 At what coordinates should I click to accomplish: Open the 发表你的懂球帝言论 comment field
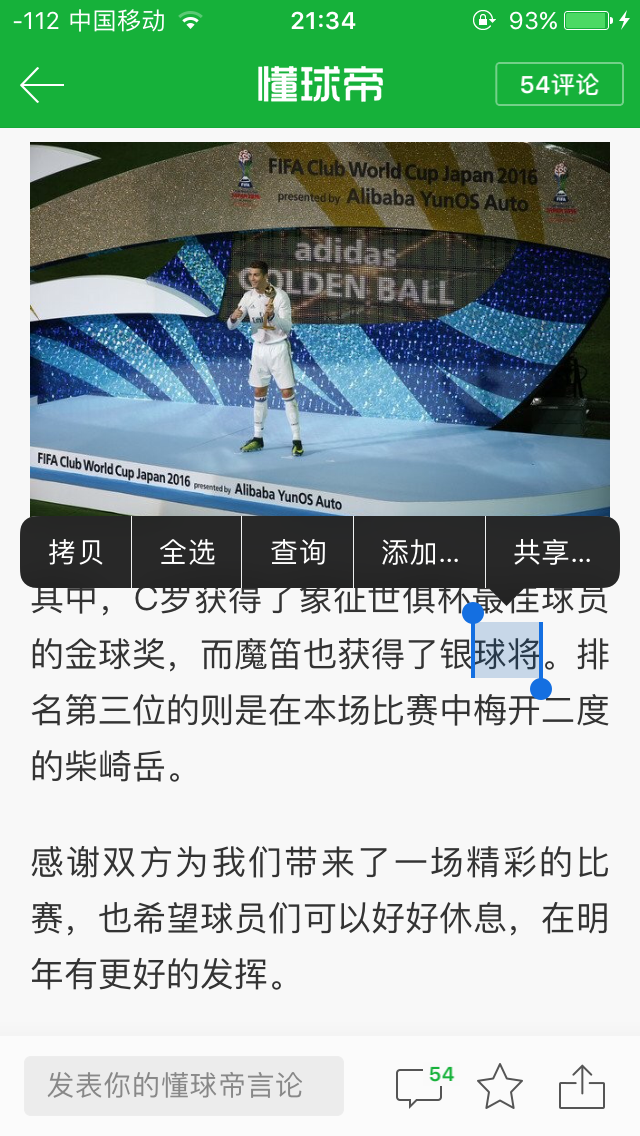[x=184, y=1085]
